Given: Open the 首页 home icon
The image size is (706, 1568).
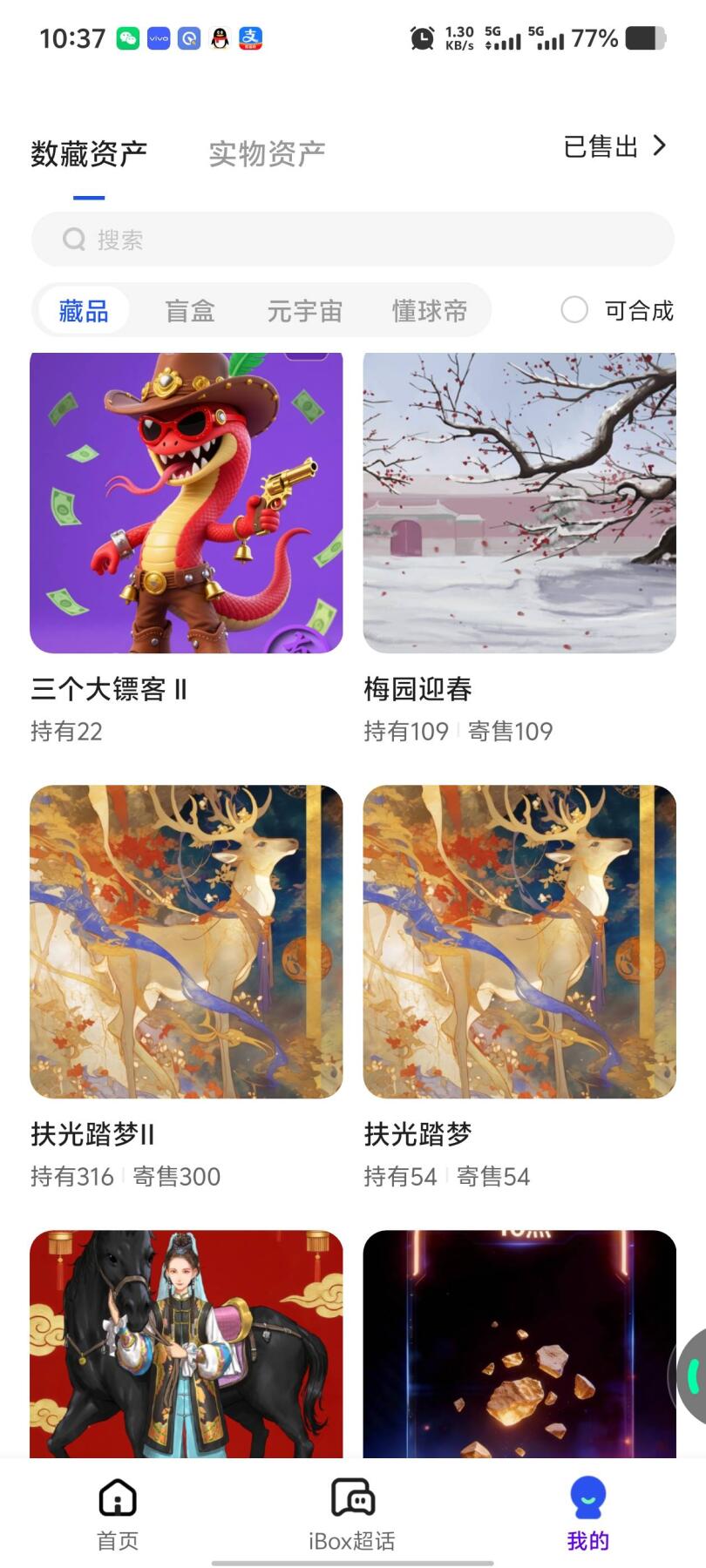Looking at the screenshot, I should pyautogui.click(x=117, y=1498).
